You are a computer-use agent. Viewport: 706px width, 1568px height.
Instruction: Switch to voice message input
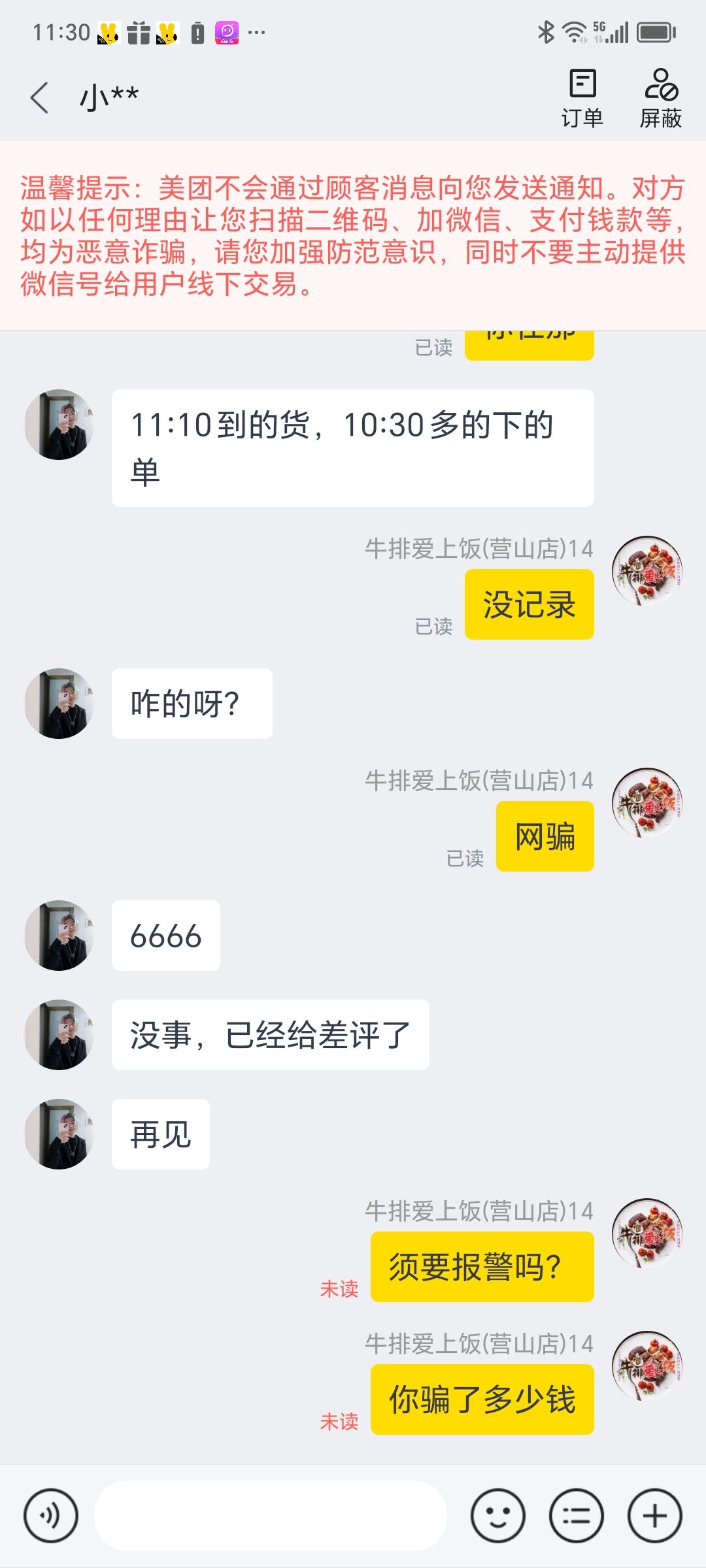click(x=51, y=1515)
